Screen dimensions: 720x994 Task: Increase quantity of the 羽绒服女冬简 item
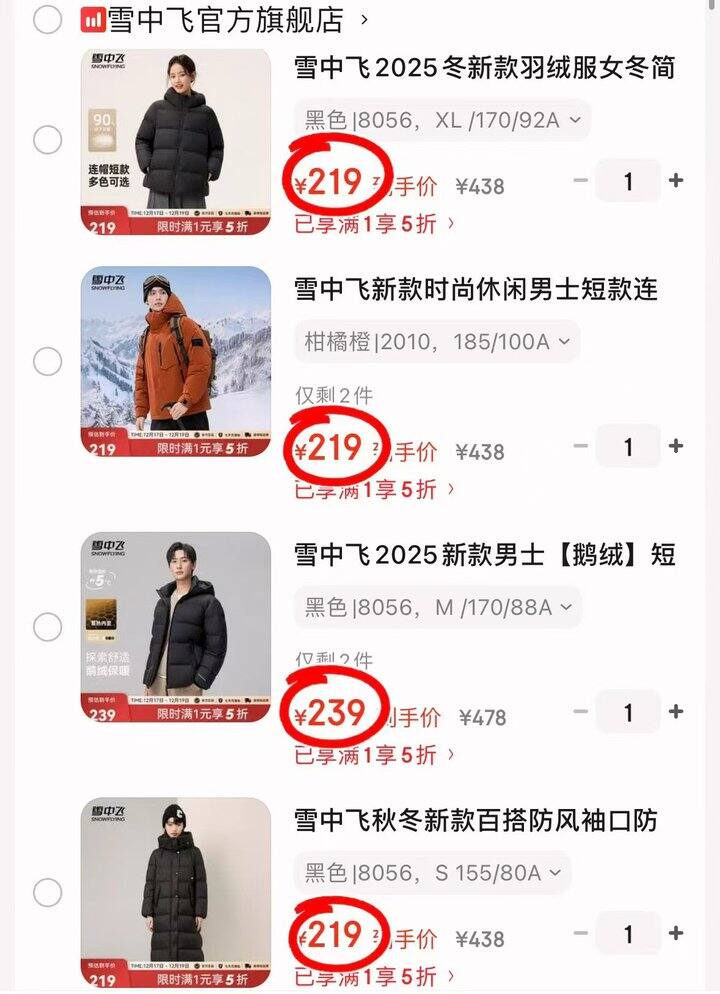click(676, 181)
